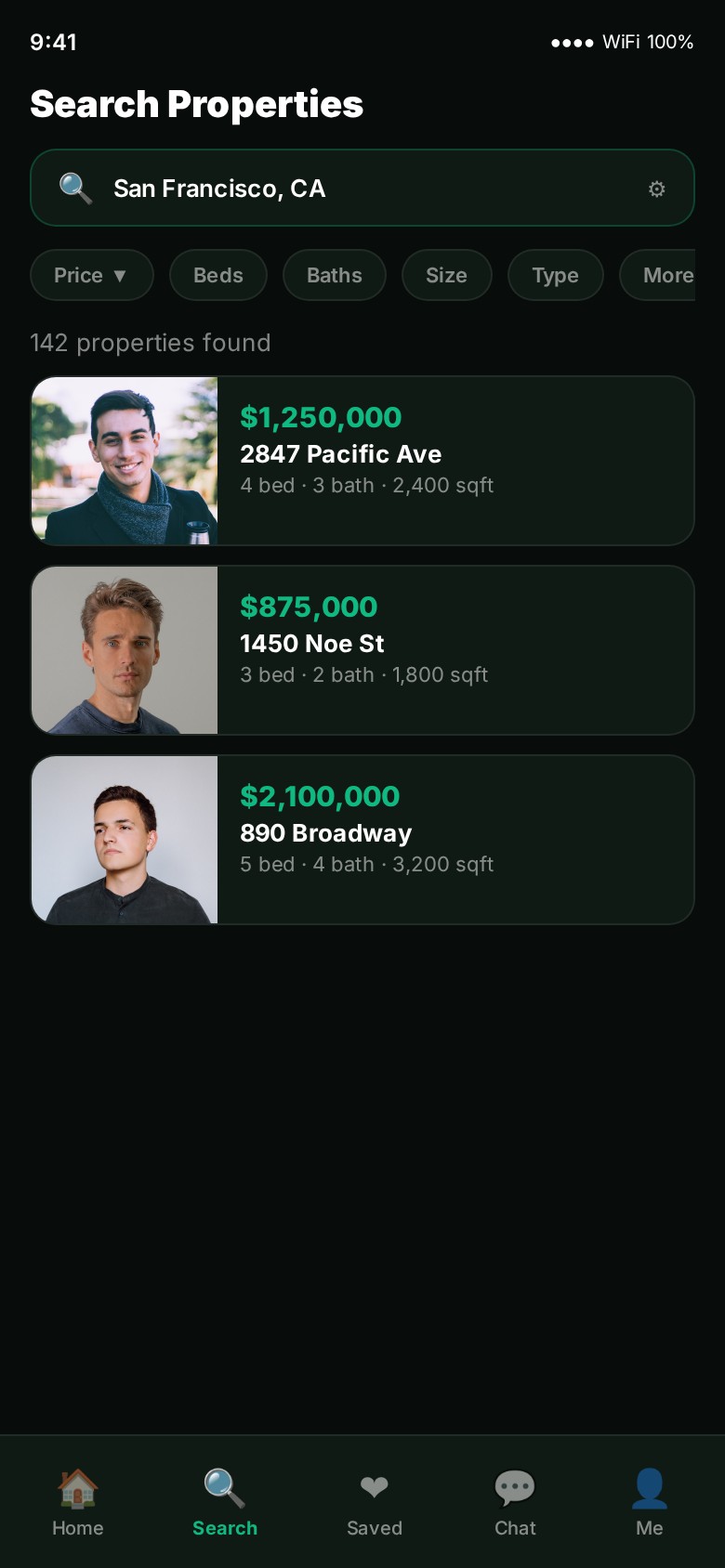
Task: Select the Baths filter chip
Action: pos(334,275)
